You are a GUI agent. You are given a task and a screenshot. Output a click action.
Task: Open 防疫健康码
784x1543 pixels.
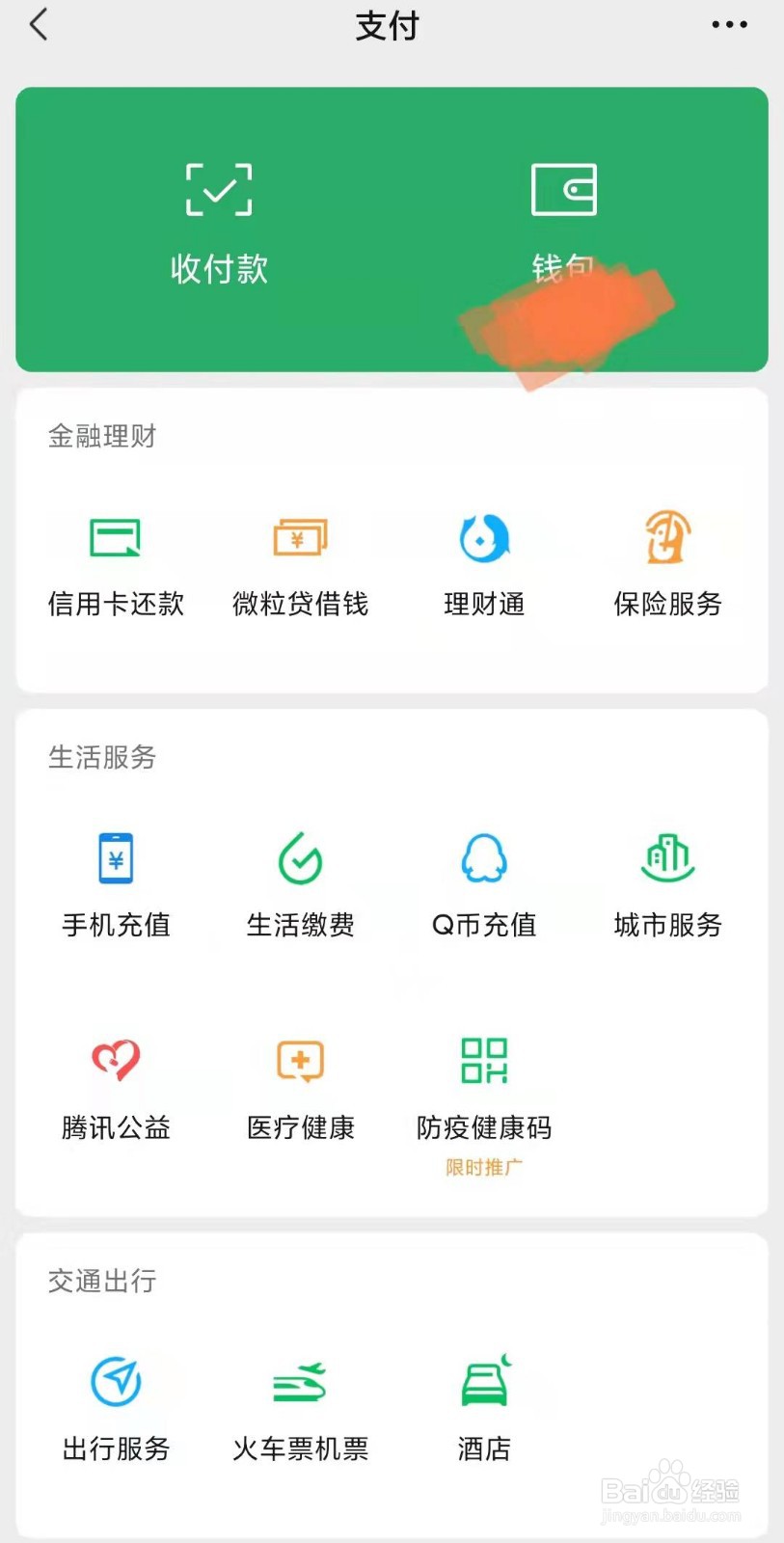point(484,1090)
